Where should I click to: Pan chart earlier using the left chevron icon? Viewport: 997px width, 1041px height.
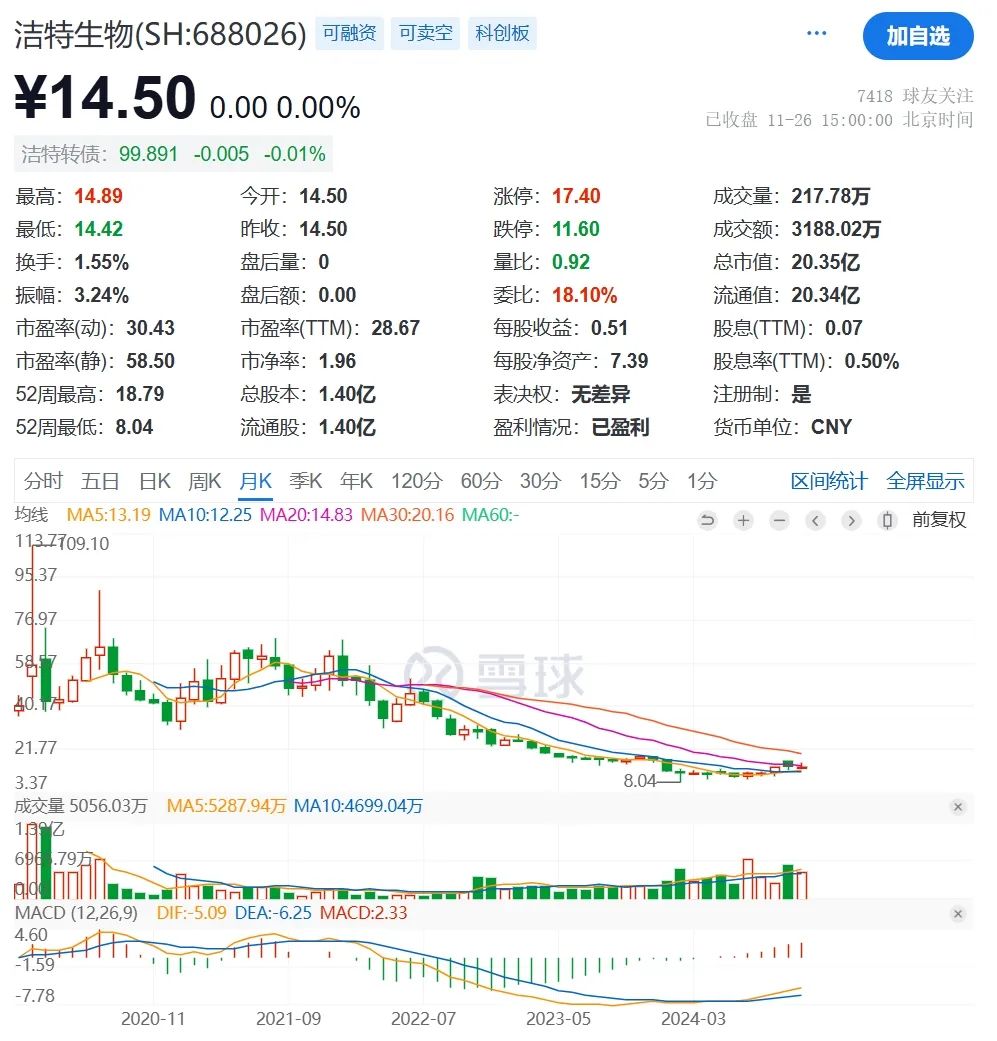(x=816, y=521)
